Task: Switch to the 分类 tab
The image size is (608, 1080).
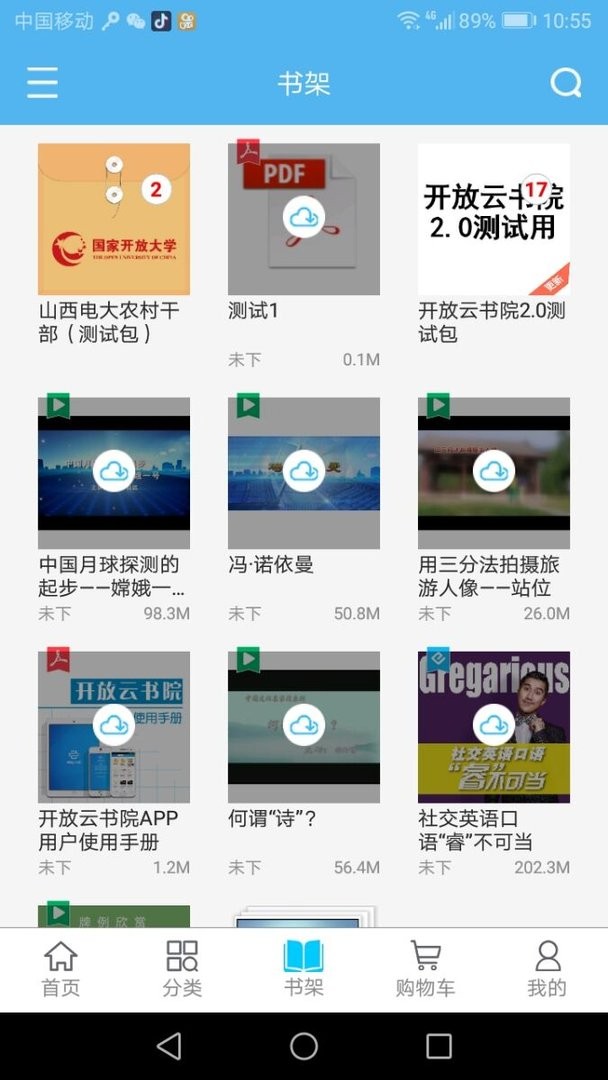Action: click(182, 969)
